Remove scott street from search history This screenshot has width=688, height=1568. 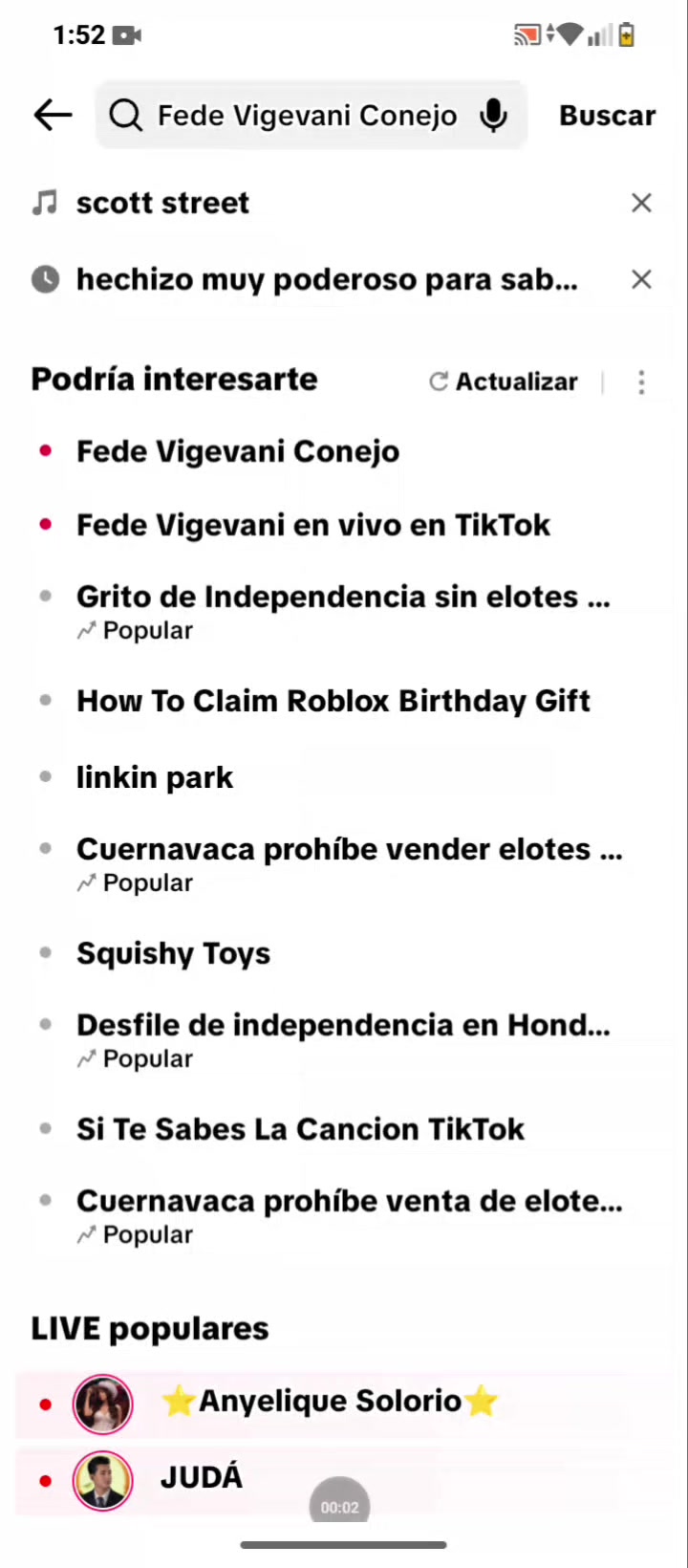[x=641, y=203]
